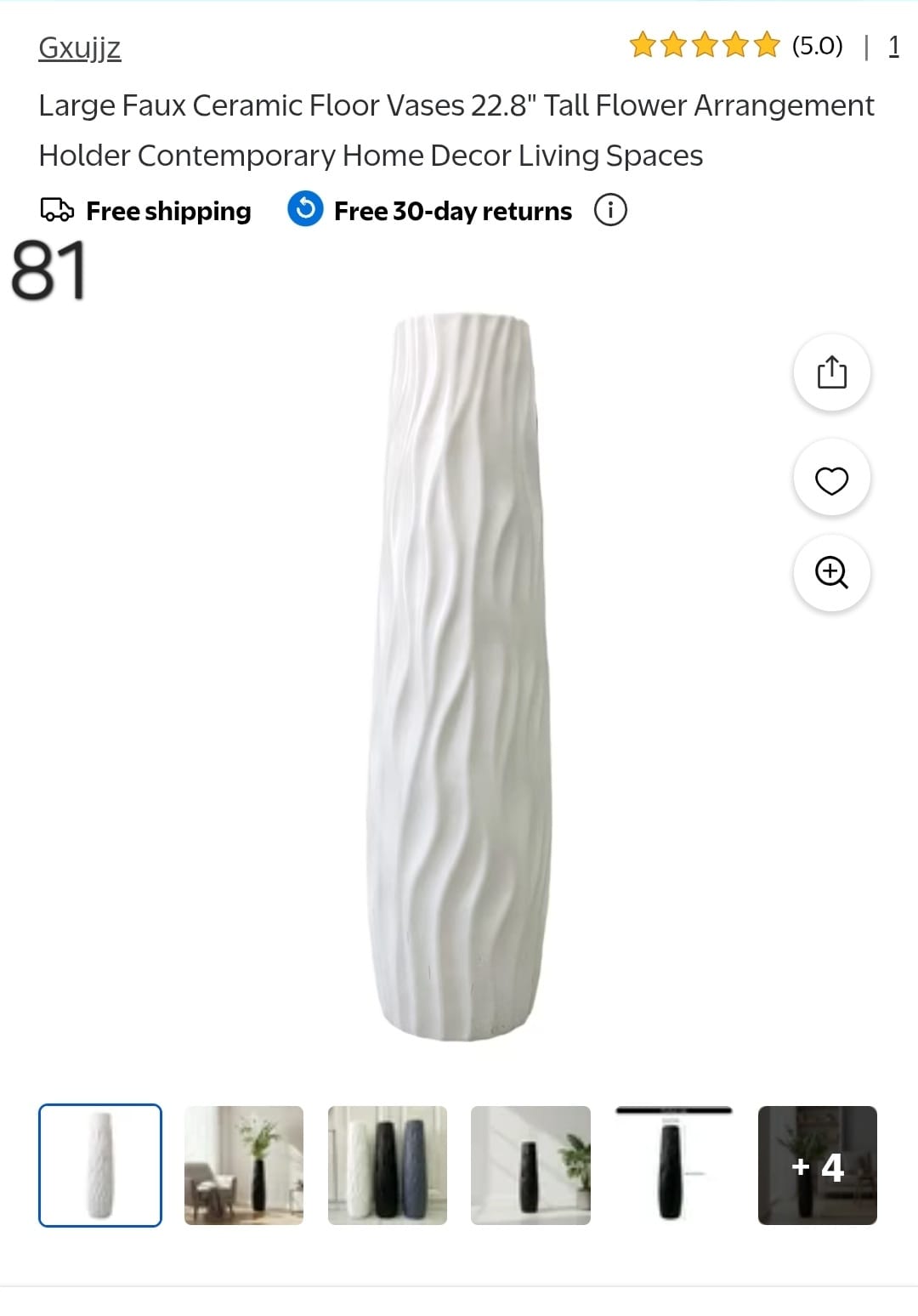The width and height of the screenshot is (918, 1316).
Task: Open the review count link beside the rating
Action: [x=893, y=46]
